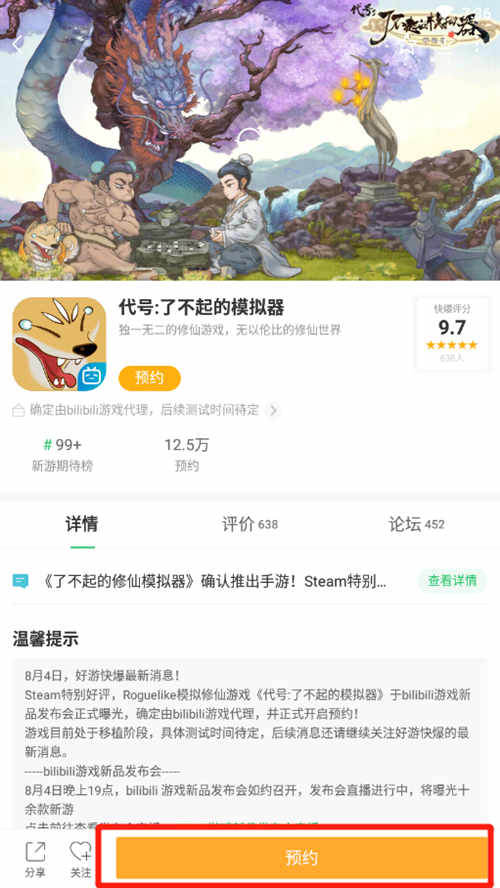
Task: View the 新游期待榜 ranking
Action: (x=62, y=455)
